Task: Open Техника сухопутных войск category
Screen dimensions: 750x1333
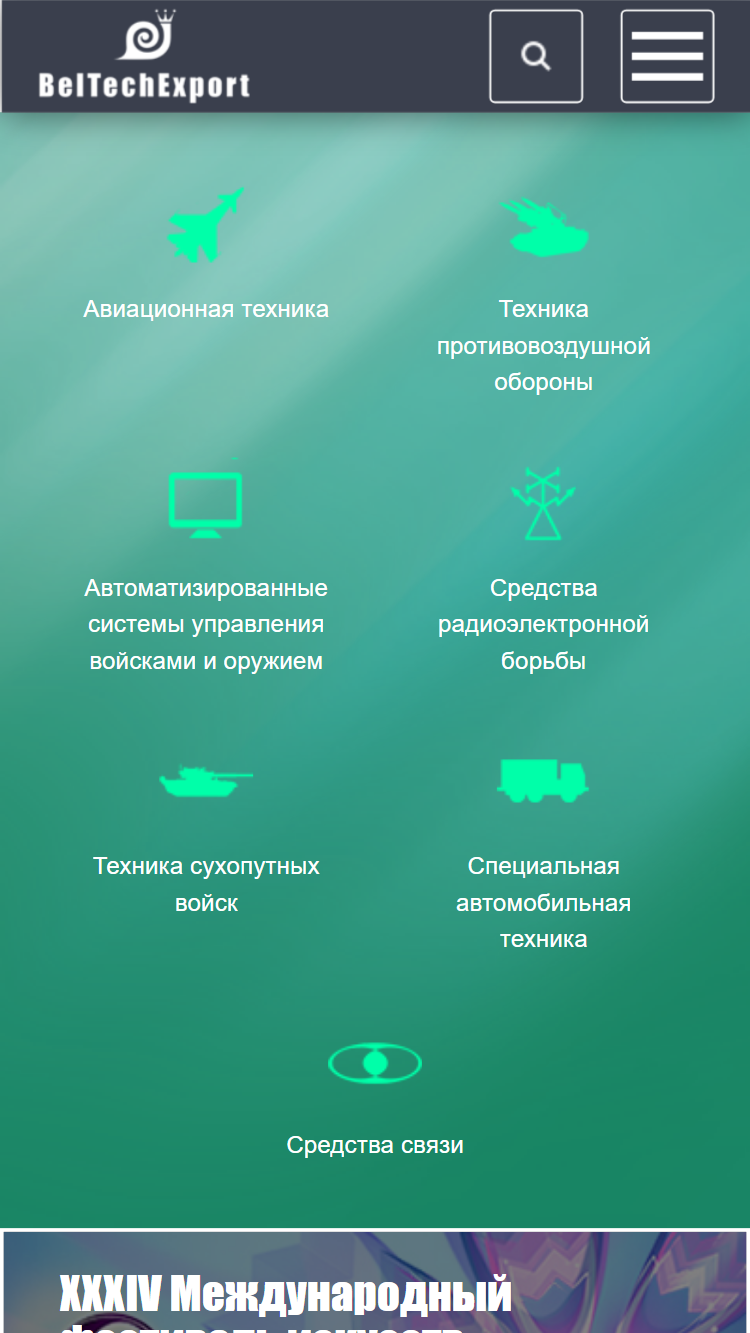Action: [206, 836]
